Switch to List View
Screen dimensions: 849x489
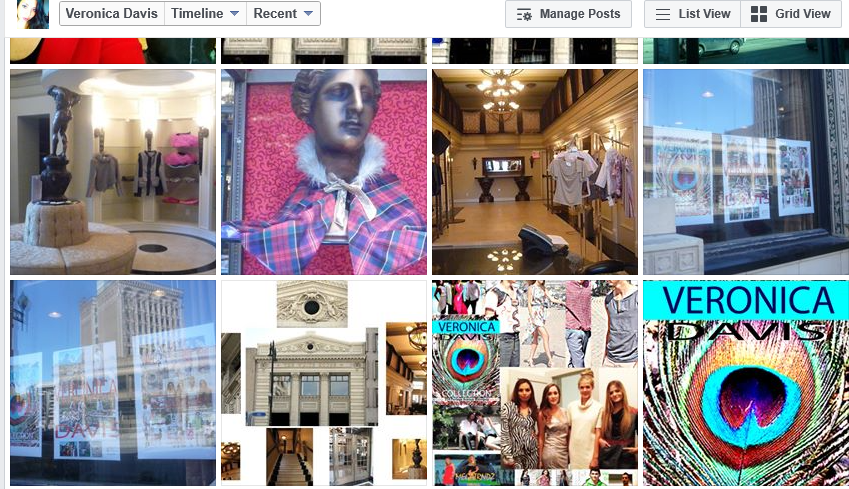pos(692,14)
